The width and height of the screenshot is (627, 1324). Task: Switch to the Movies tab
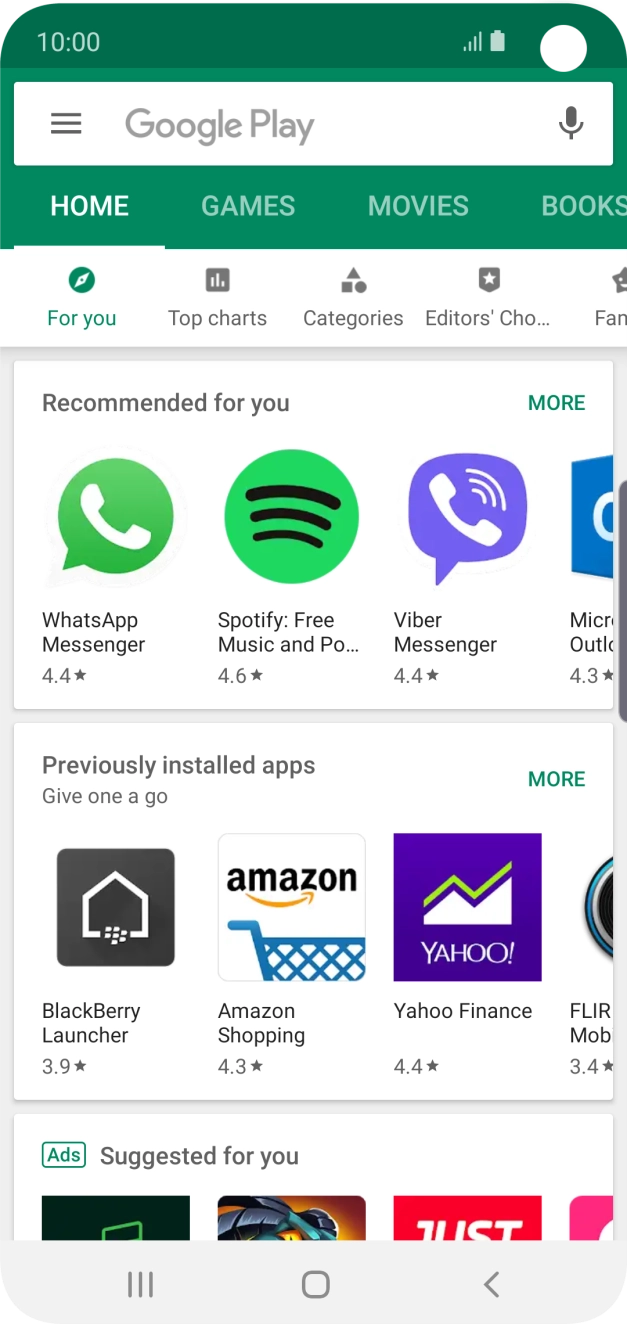tap(418, 206)
